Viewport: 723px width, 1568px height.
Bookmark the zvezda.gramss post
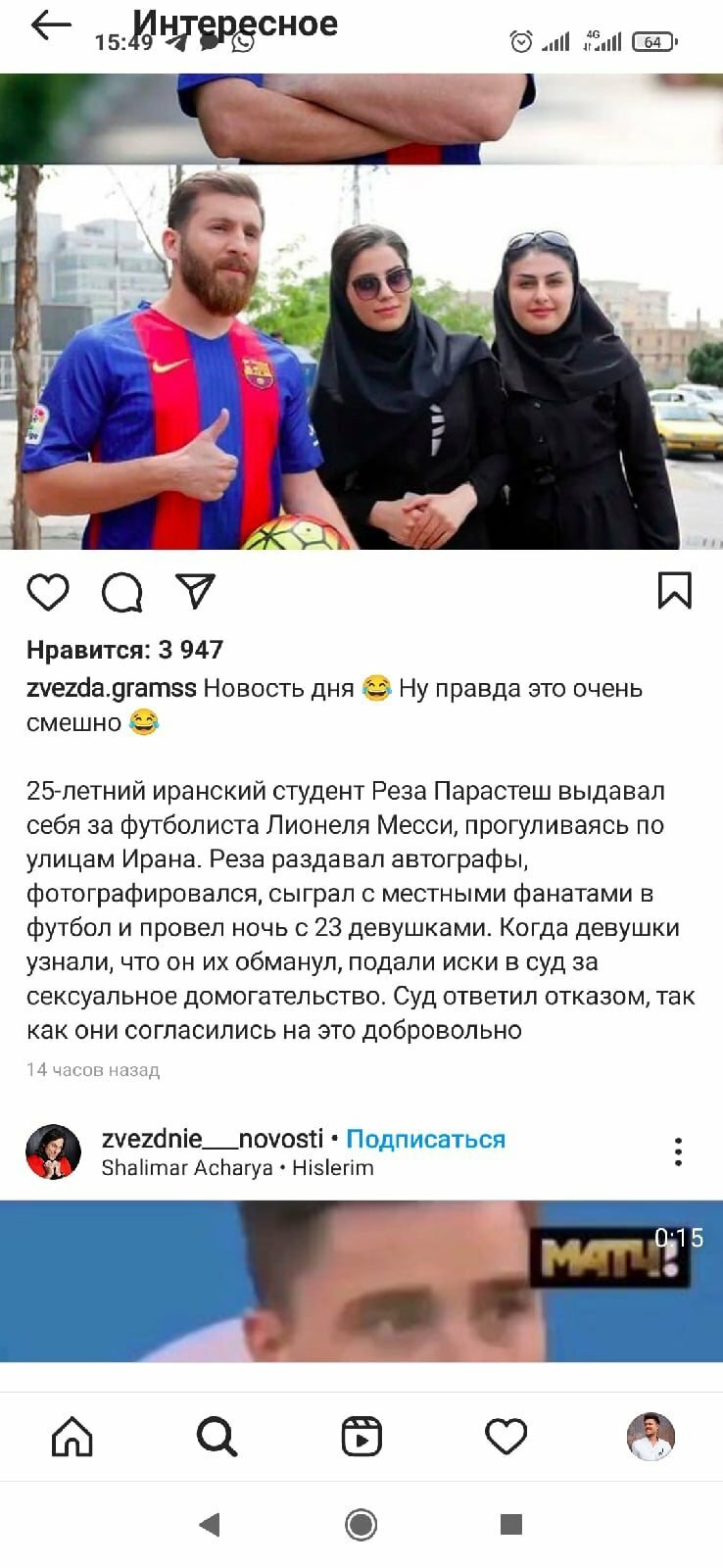pyautogui.click(x=675, y=591)
